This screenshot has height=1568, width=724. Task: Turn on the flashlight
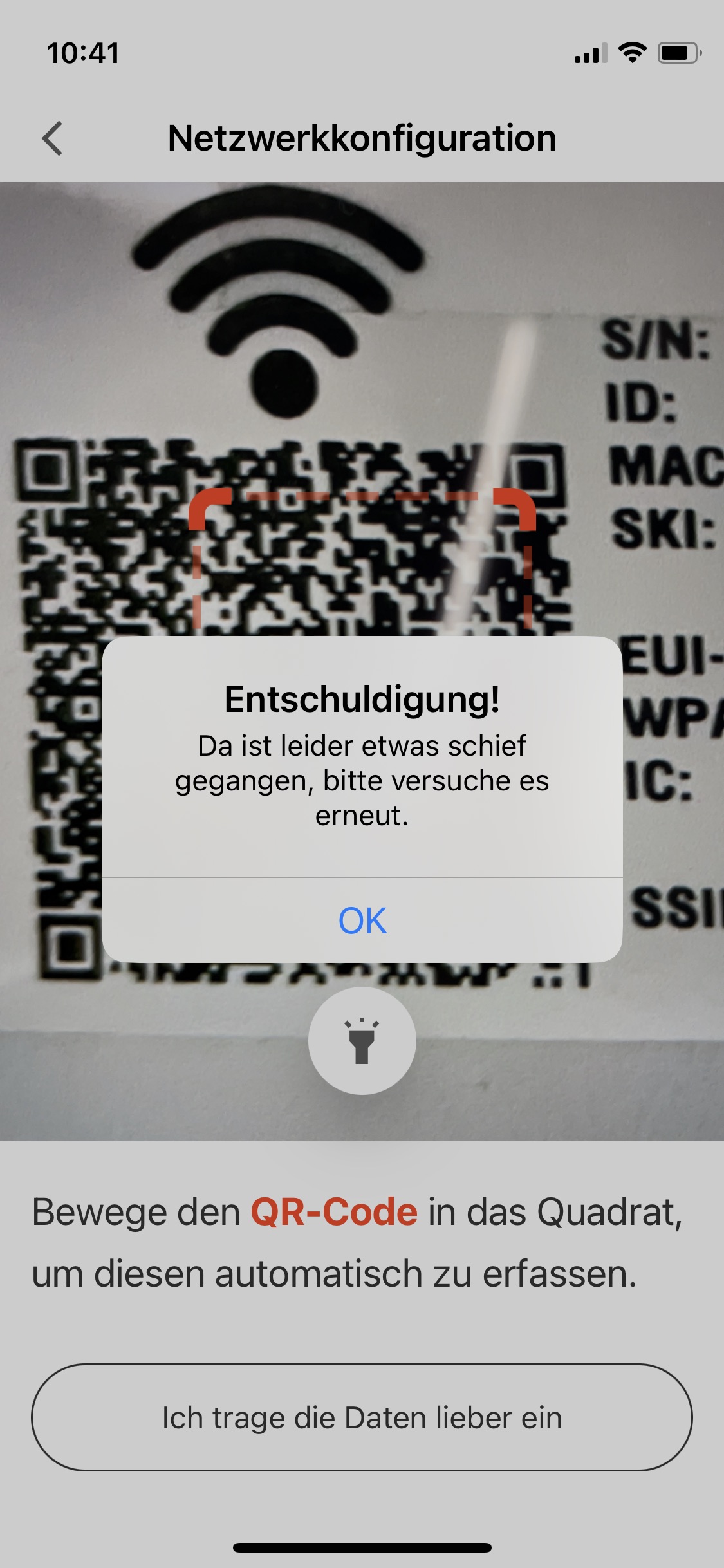pyautogui.click(x=362, y=1041)
